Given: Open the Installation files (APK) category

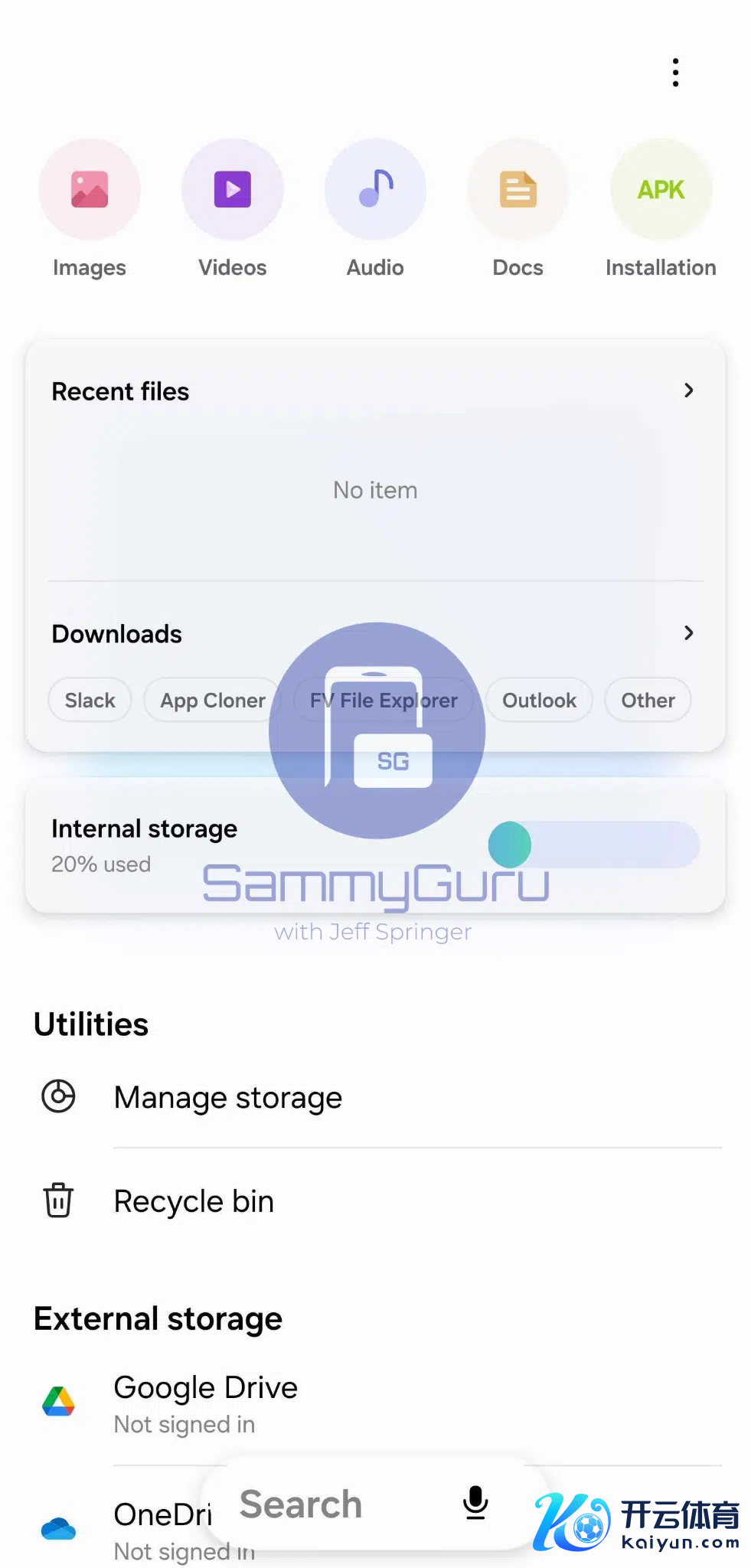Looking at the screenshot, I should click(x=661, y=190).
